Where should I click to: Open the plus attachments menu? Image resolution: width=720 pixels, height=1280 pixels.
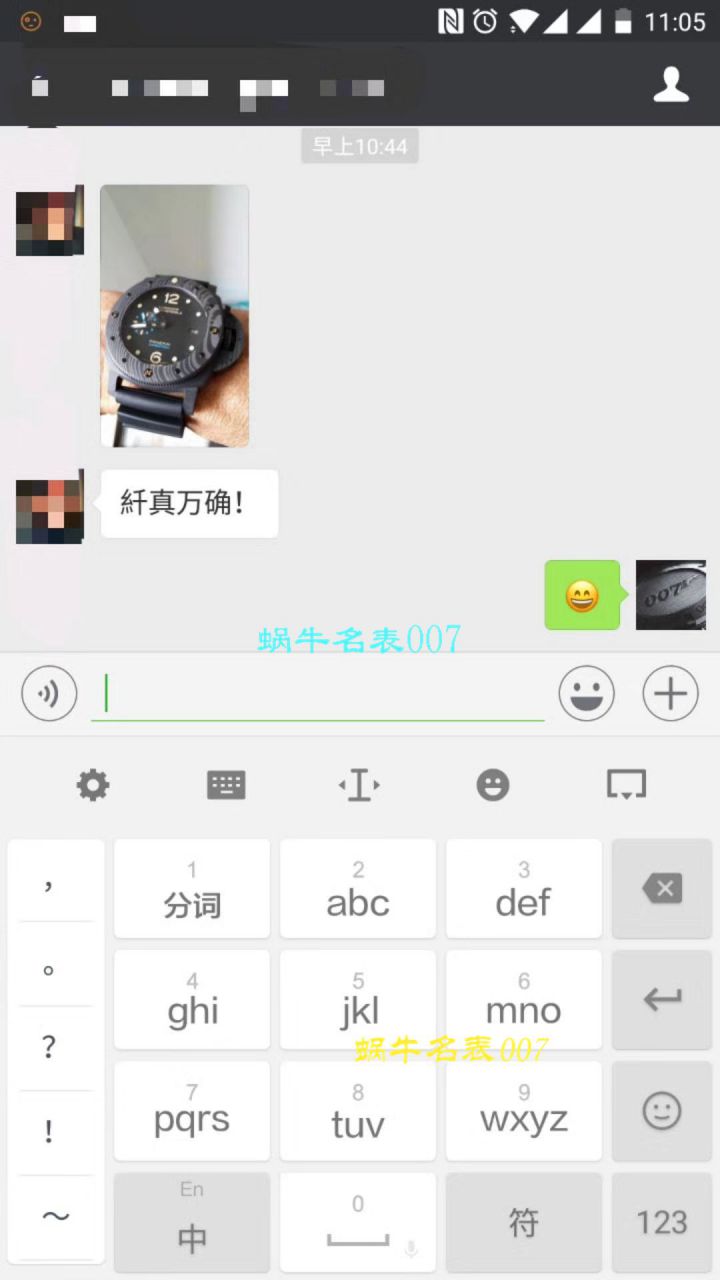tap(670, 693)
